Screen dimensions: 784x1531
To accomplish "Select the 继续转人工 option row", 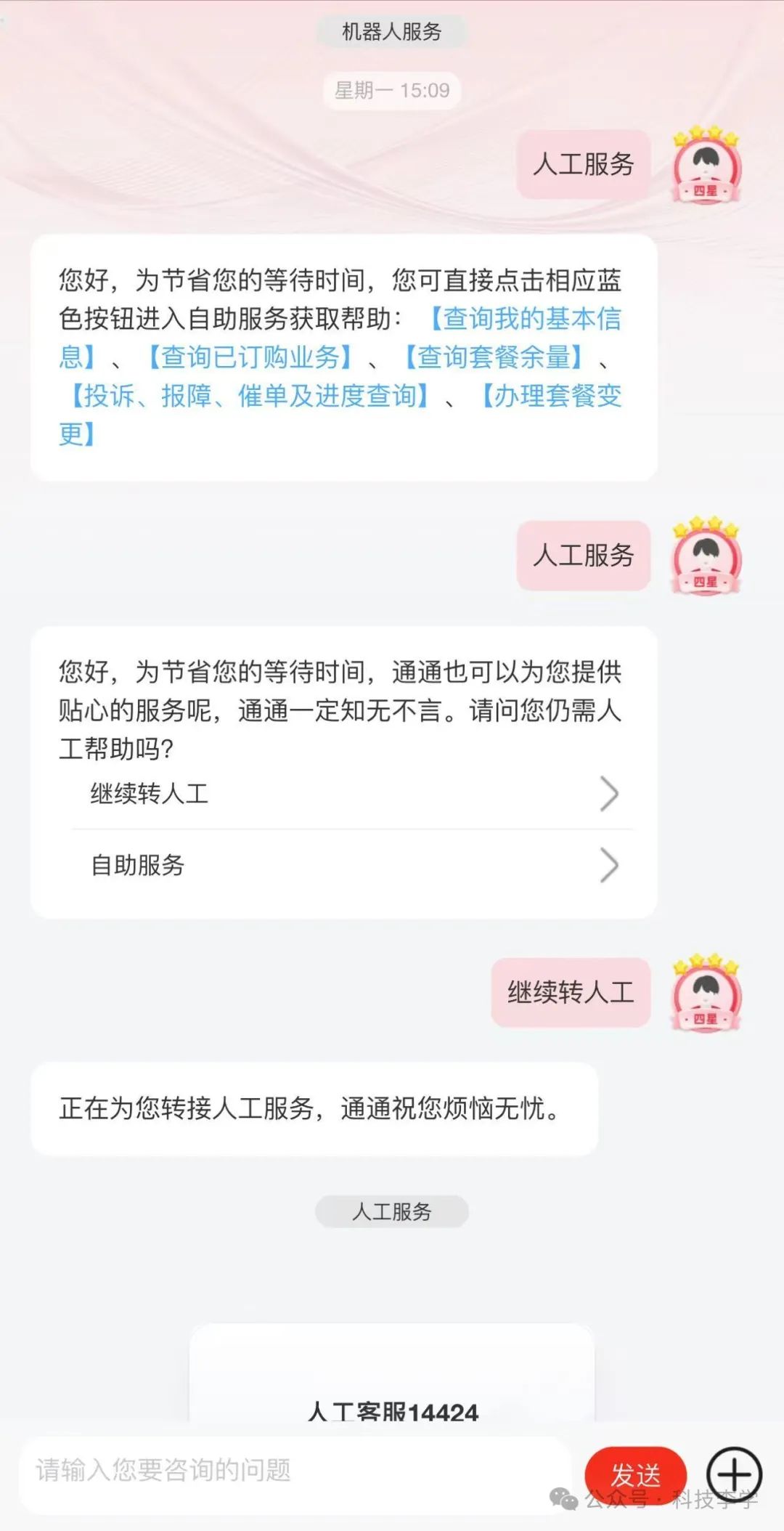I will (354, 793).
